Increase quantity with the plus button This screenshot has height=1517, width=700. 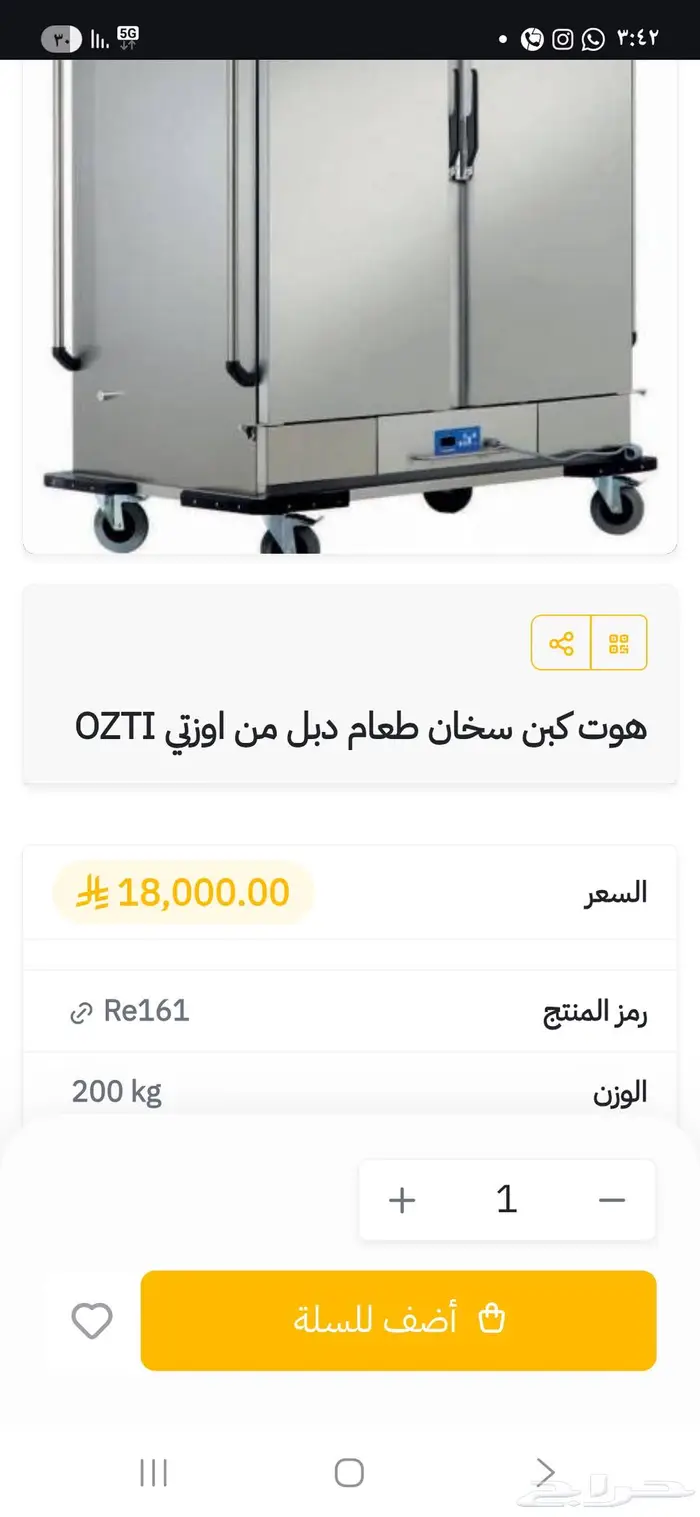(x=402, y=1200)
